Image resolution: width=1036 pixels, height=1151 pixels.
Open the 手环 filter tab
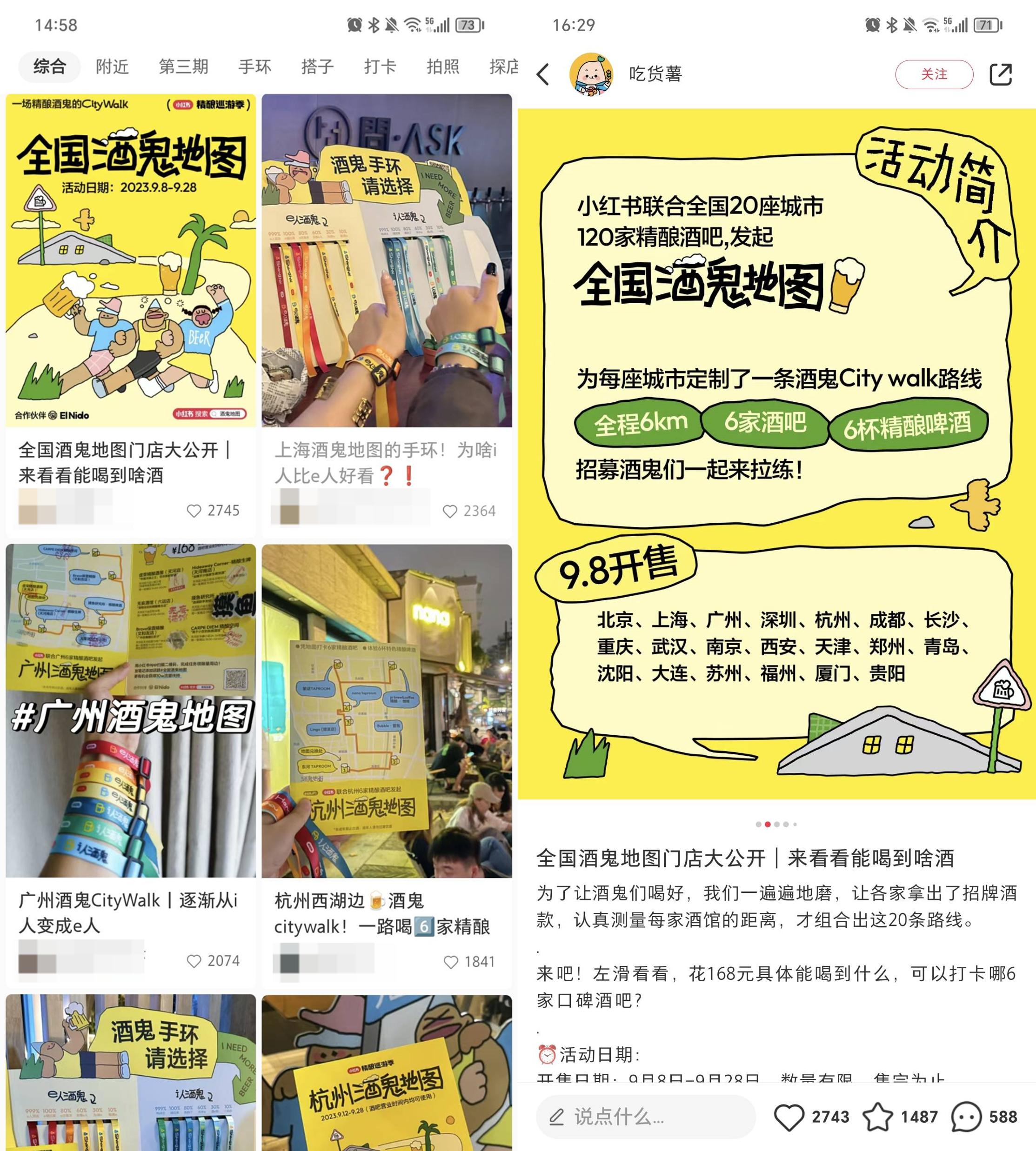(254, 67)
